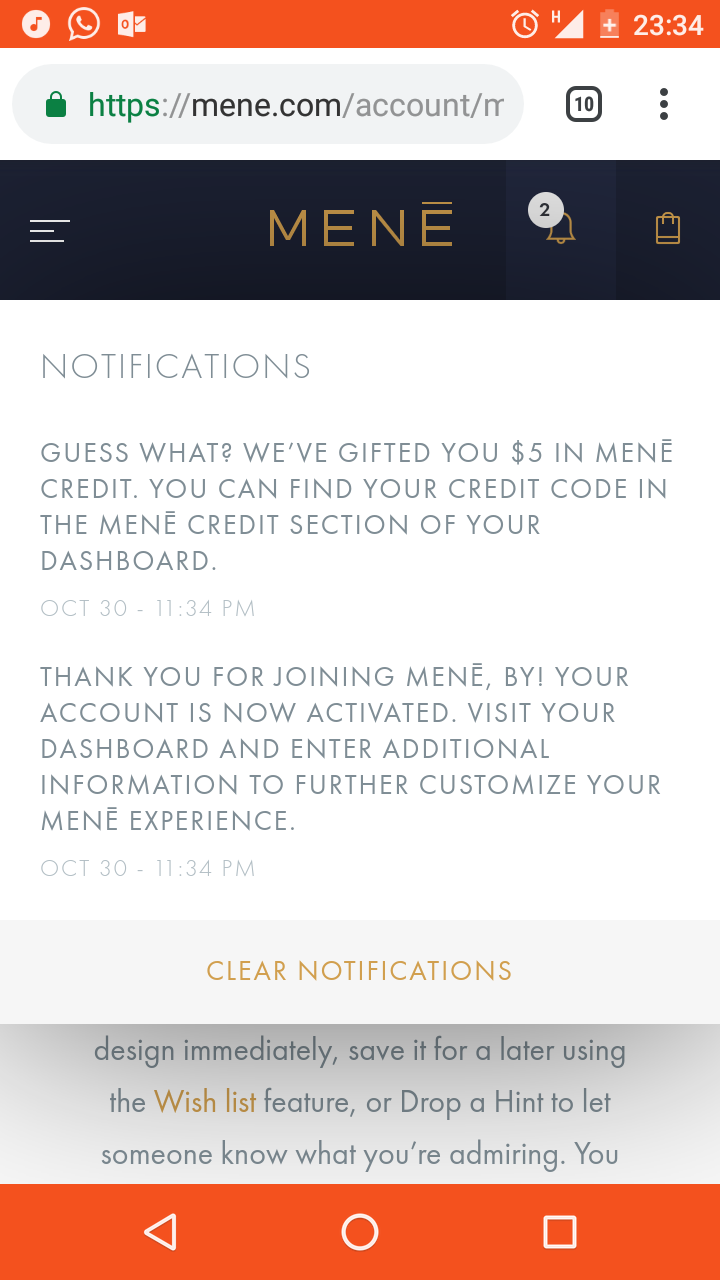Clear all notifications
This screenshot has width=720, height=1280.
359,971
